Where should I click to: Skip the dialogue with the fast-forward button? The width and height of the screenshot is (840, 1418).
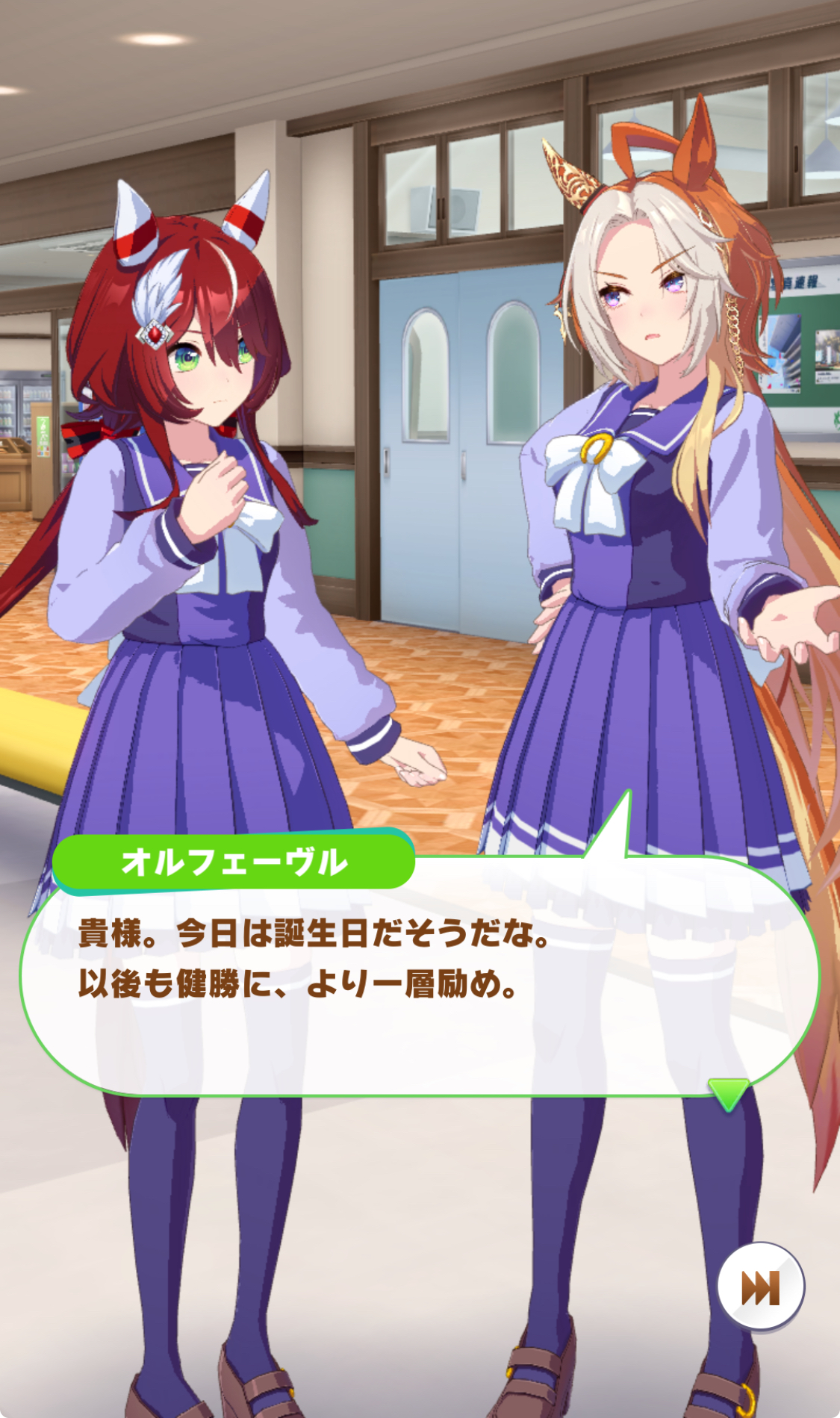pyautogui.click(x=760, y=1287)
